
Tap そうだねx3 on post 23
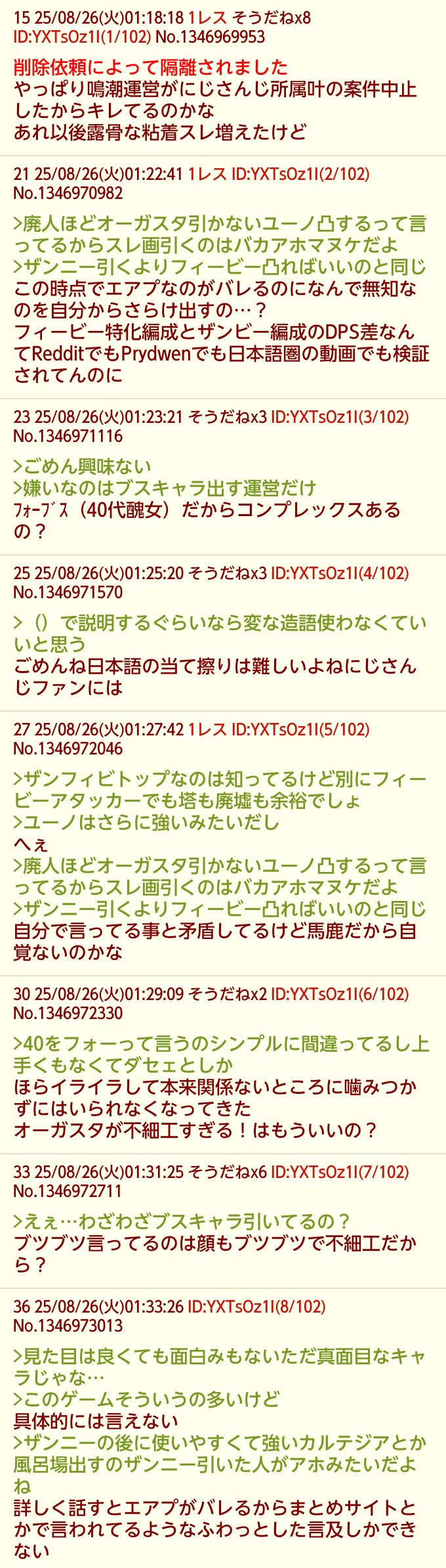(x=227, y=417)
